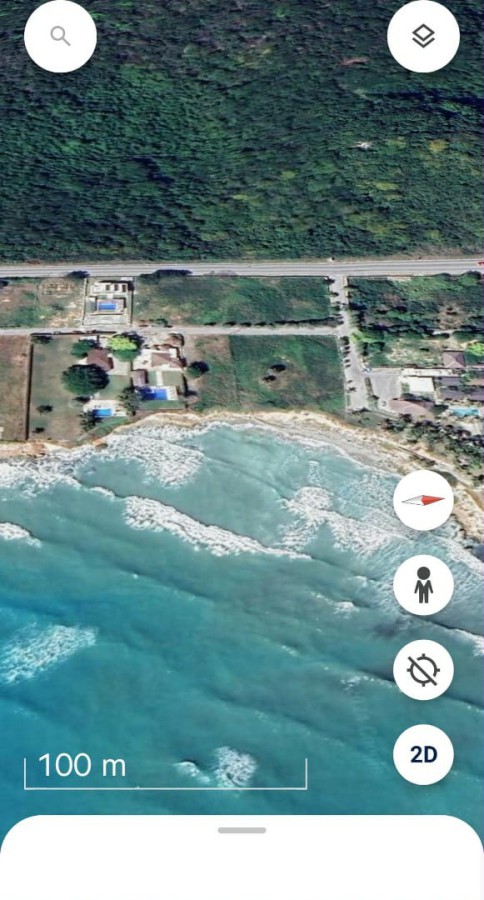Tap the compass to reset north
484x900 pixels.
(423, 500)
